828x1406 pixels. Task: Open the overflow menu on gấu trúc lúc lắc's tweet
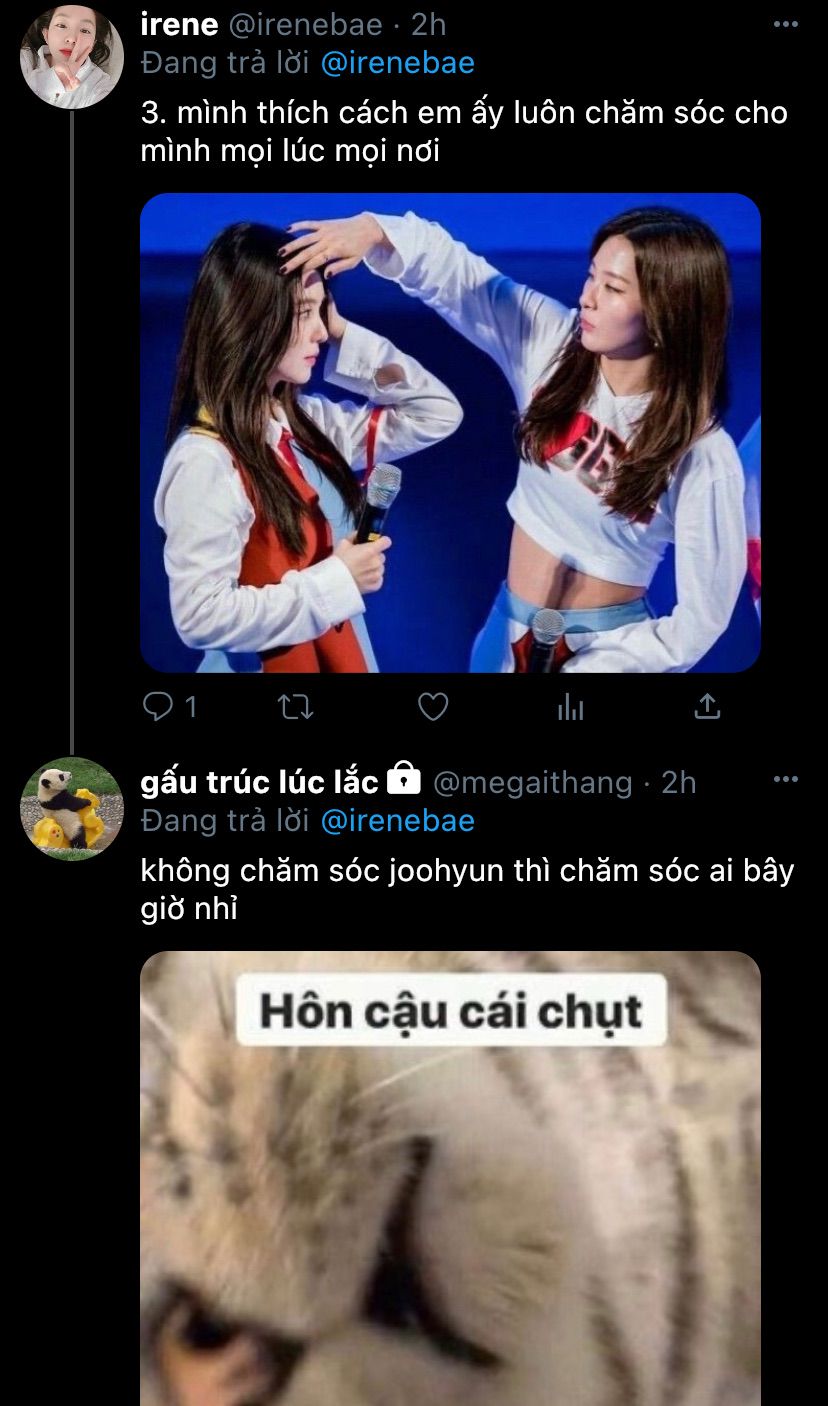click(785, 780)
